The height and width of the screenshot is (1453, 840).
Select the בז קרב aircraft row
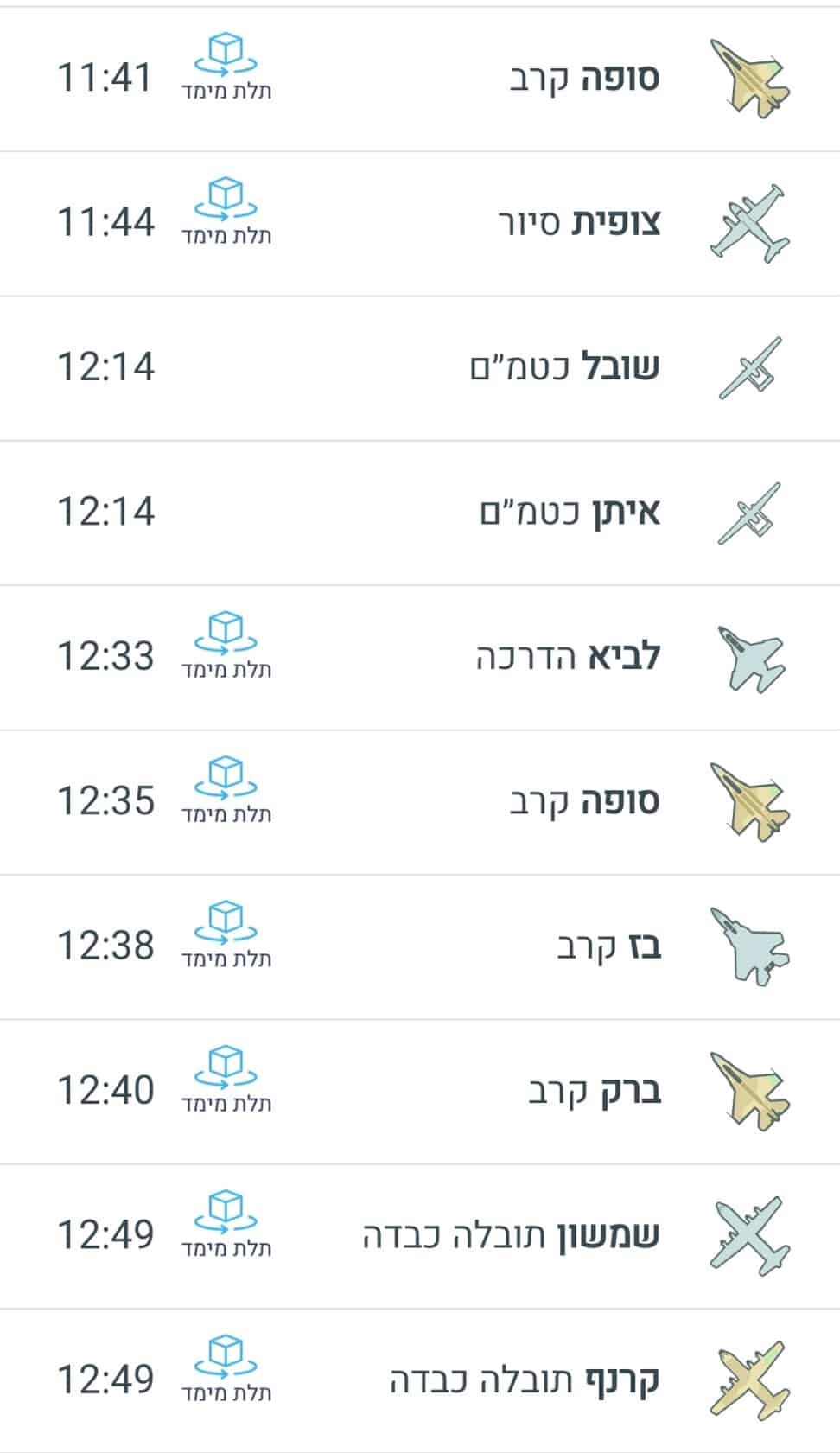point(420,947)
